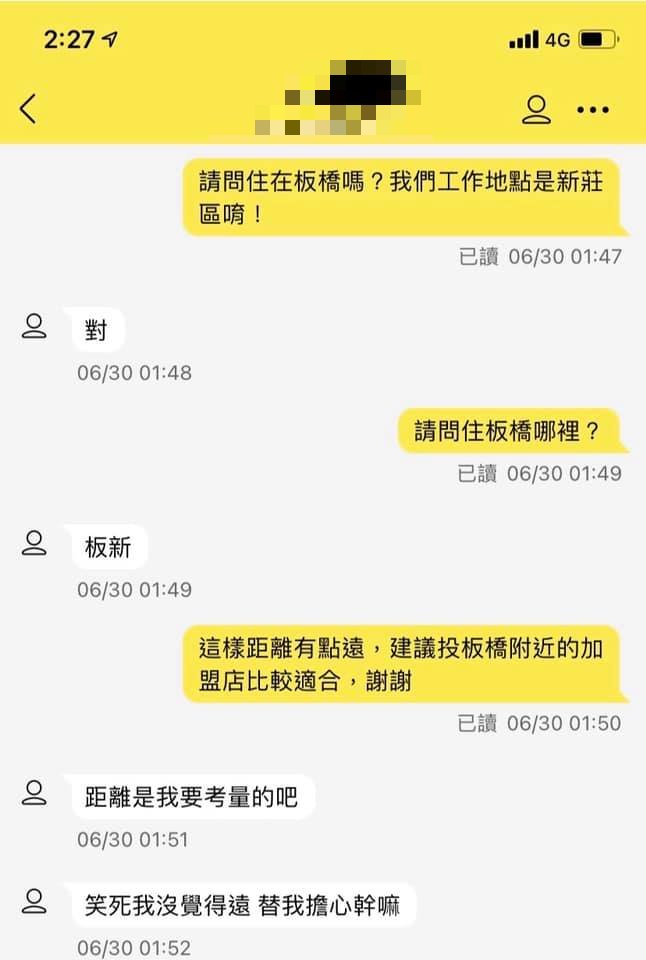Open the three-dot overflow menu
646x960 pixels.
click(594, 110)
